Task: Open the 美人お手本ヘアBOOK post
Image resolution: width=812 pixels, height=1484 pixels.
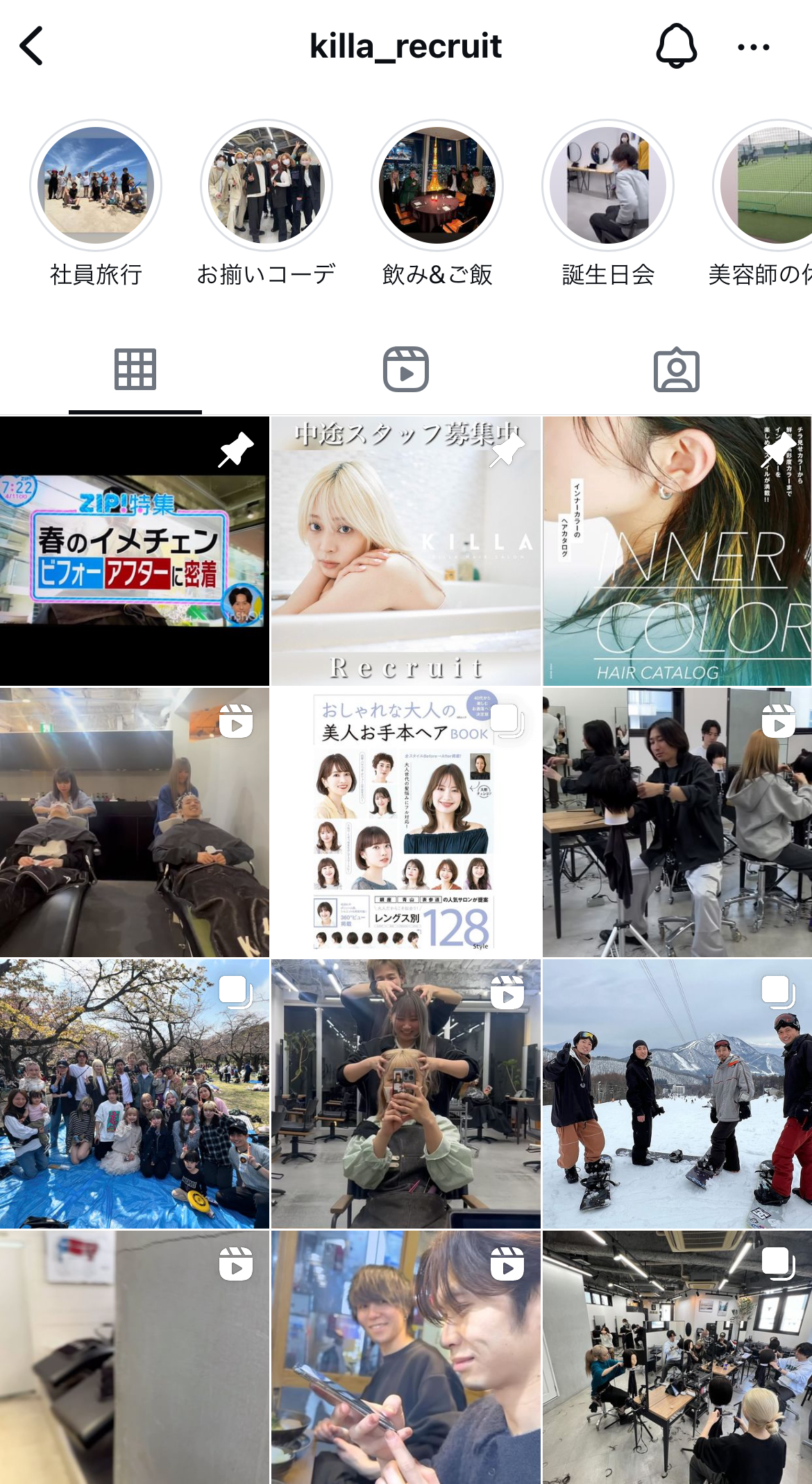Action: [406, 823]
